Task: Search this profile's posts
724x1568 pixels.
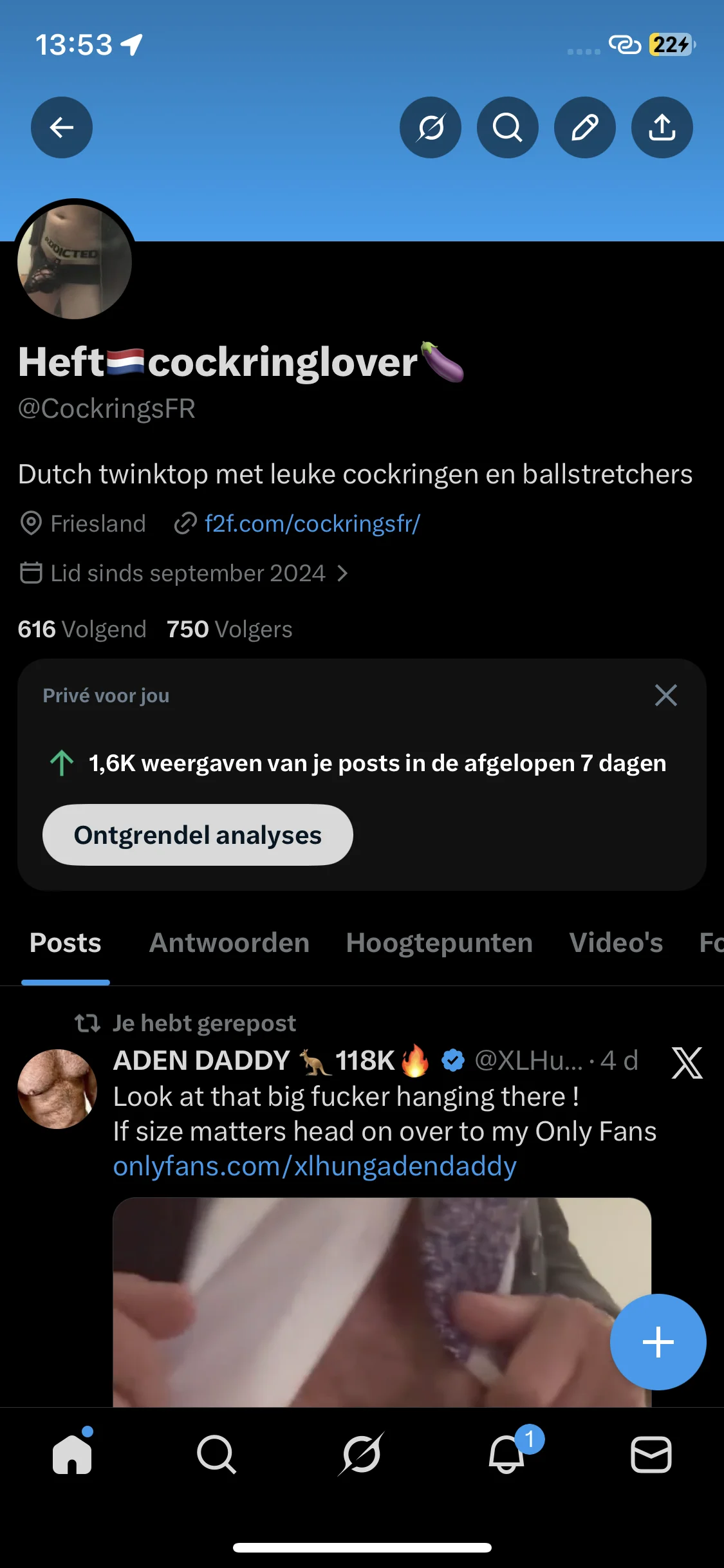Action: click(x=508, y=127)
